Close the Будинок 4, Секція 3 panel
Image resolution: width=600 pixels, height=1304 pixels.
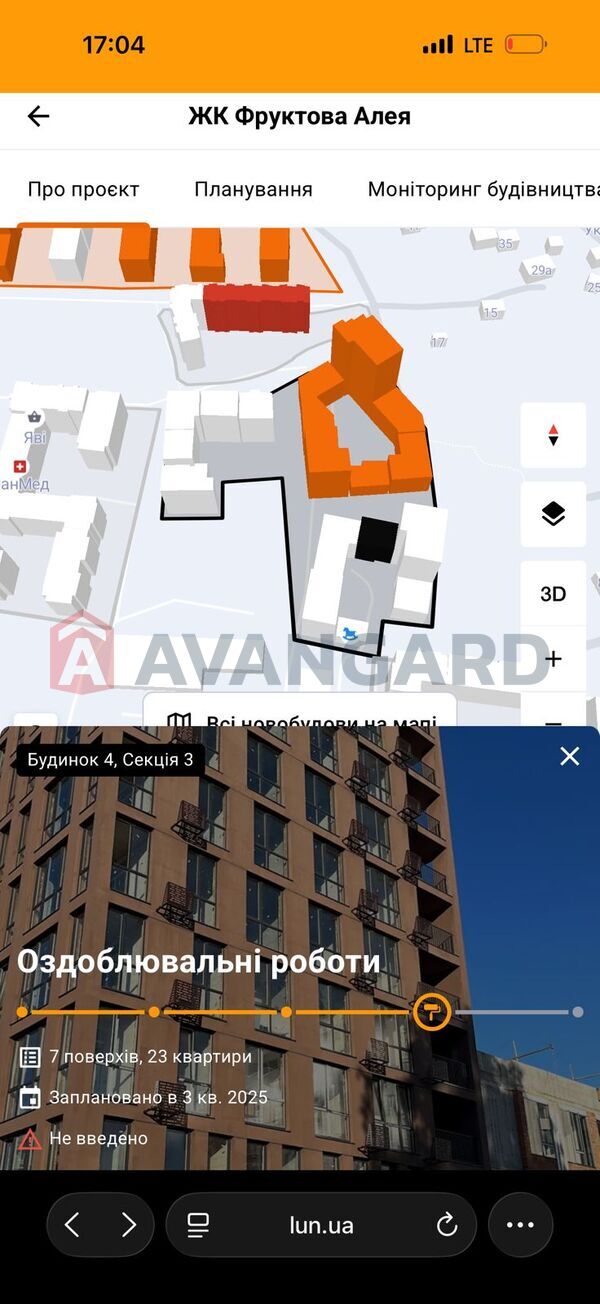[570, 757]
